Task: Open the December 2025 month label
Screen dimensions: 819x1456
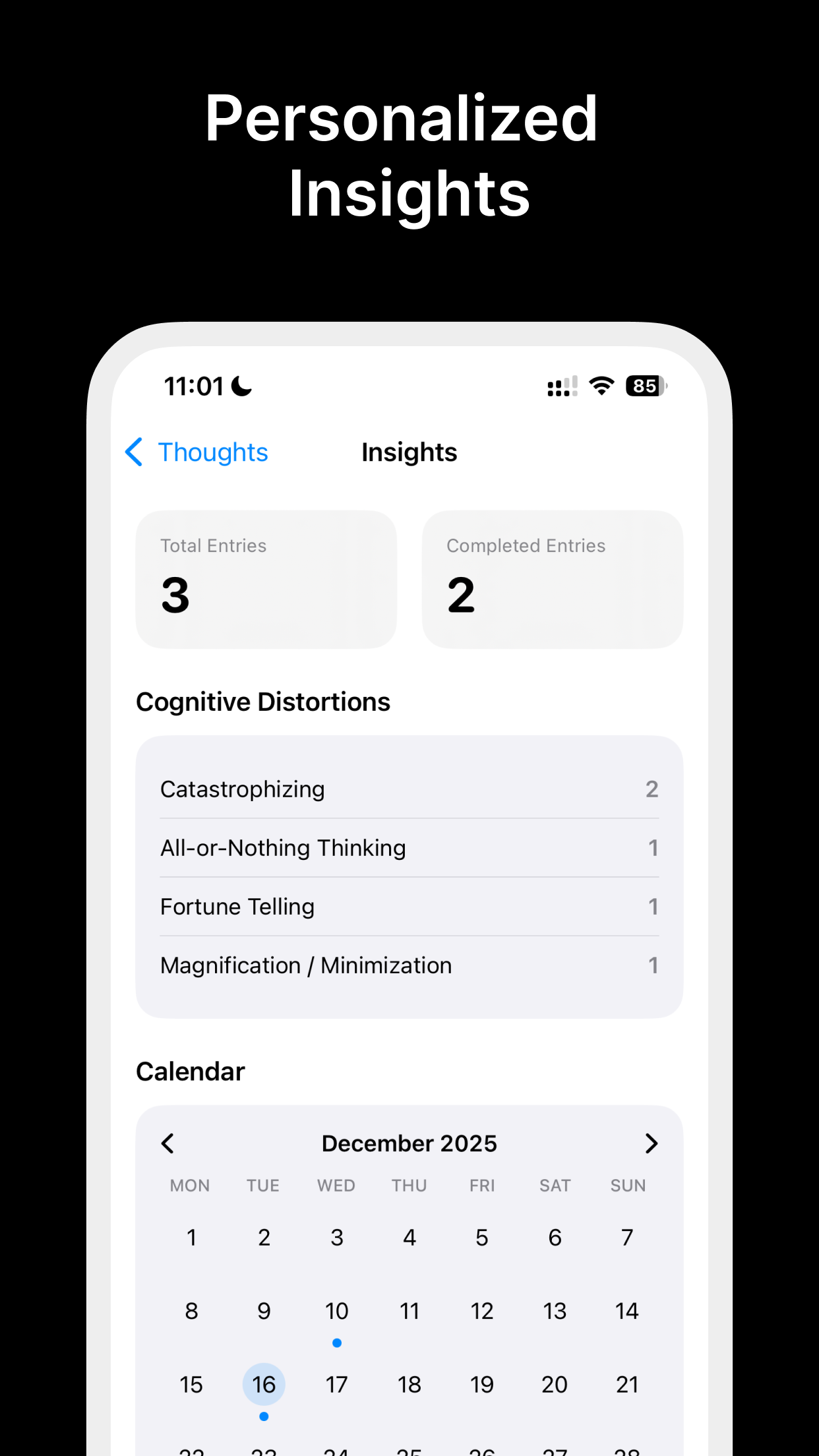Action: (409, 1143)
